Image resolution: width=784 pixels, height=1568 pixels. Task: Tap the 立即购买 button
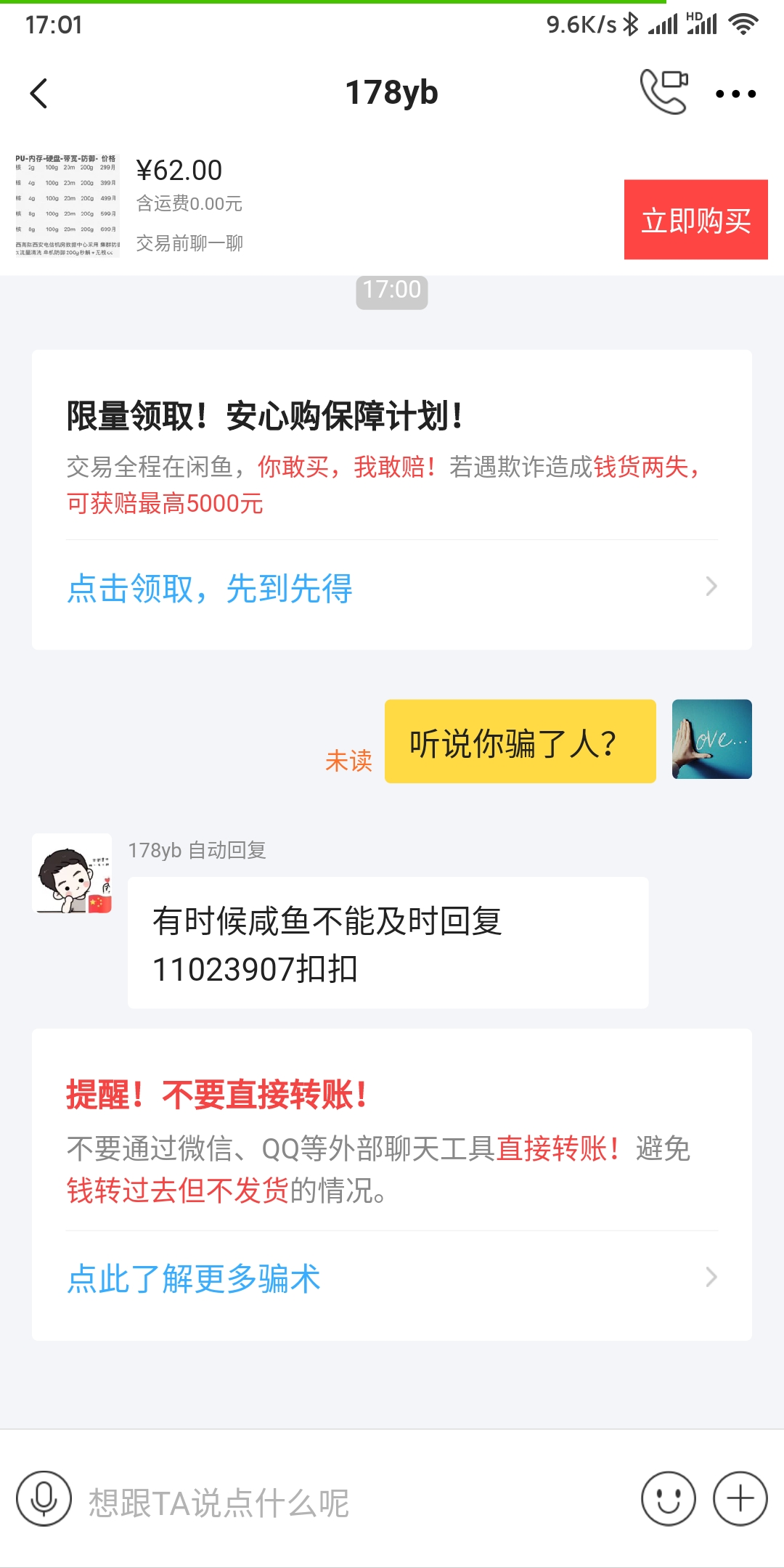pyautogui.click(x=695, y=220)
